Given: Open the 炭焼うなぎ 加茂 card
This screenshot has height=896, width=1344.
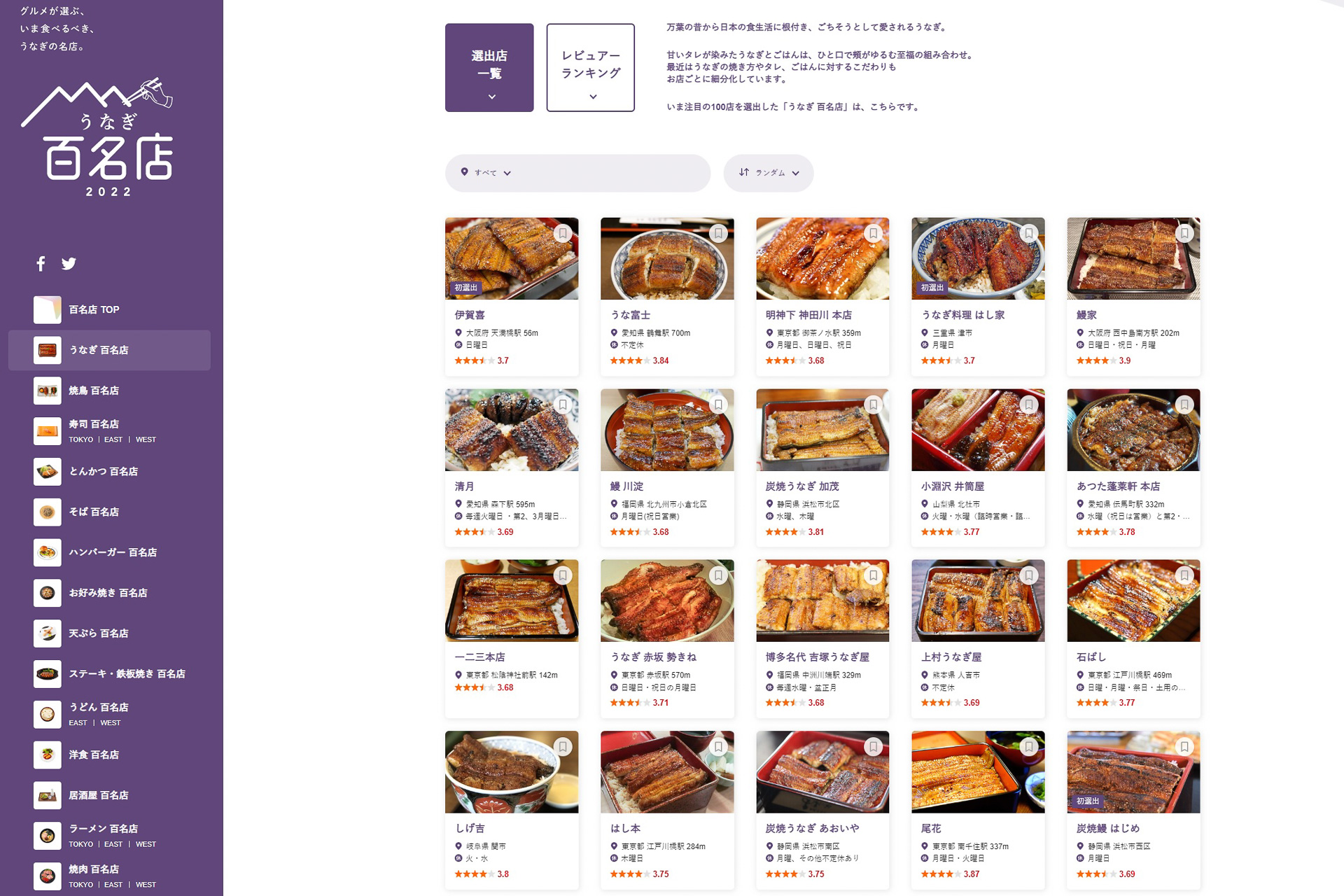Looking at the screenshot, I should pos(822,486).
